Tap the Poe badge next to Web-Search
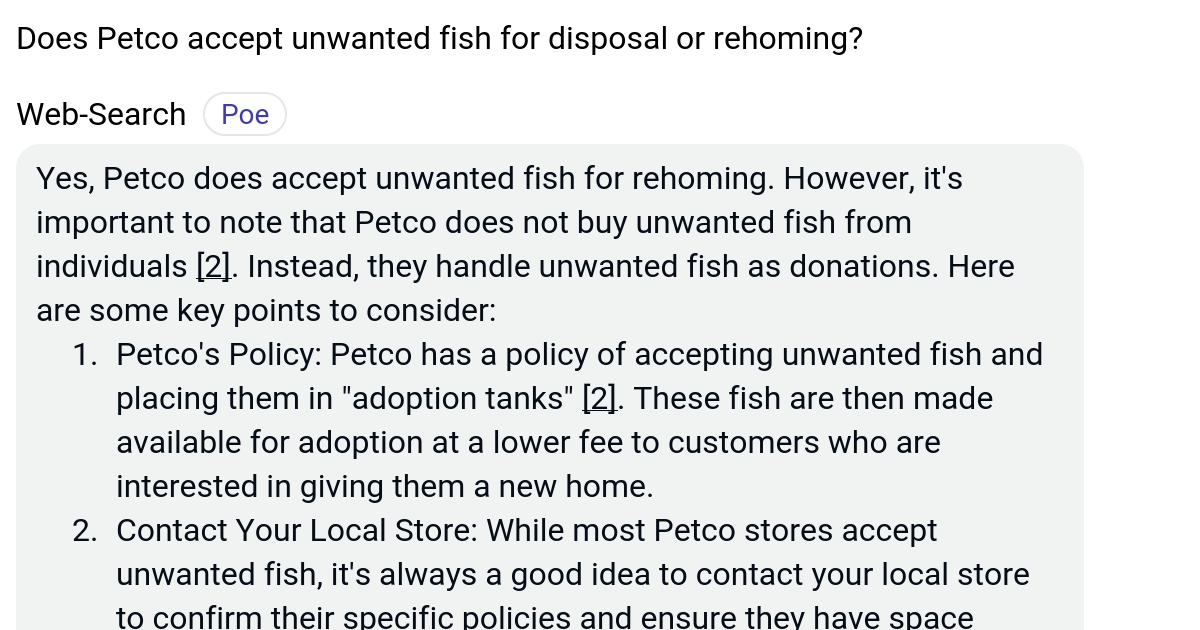Screen dimensions: 1200x630 point(245,115)
